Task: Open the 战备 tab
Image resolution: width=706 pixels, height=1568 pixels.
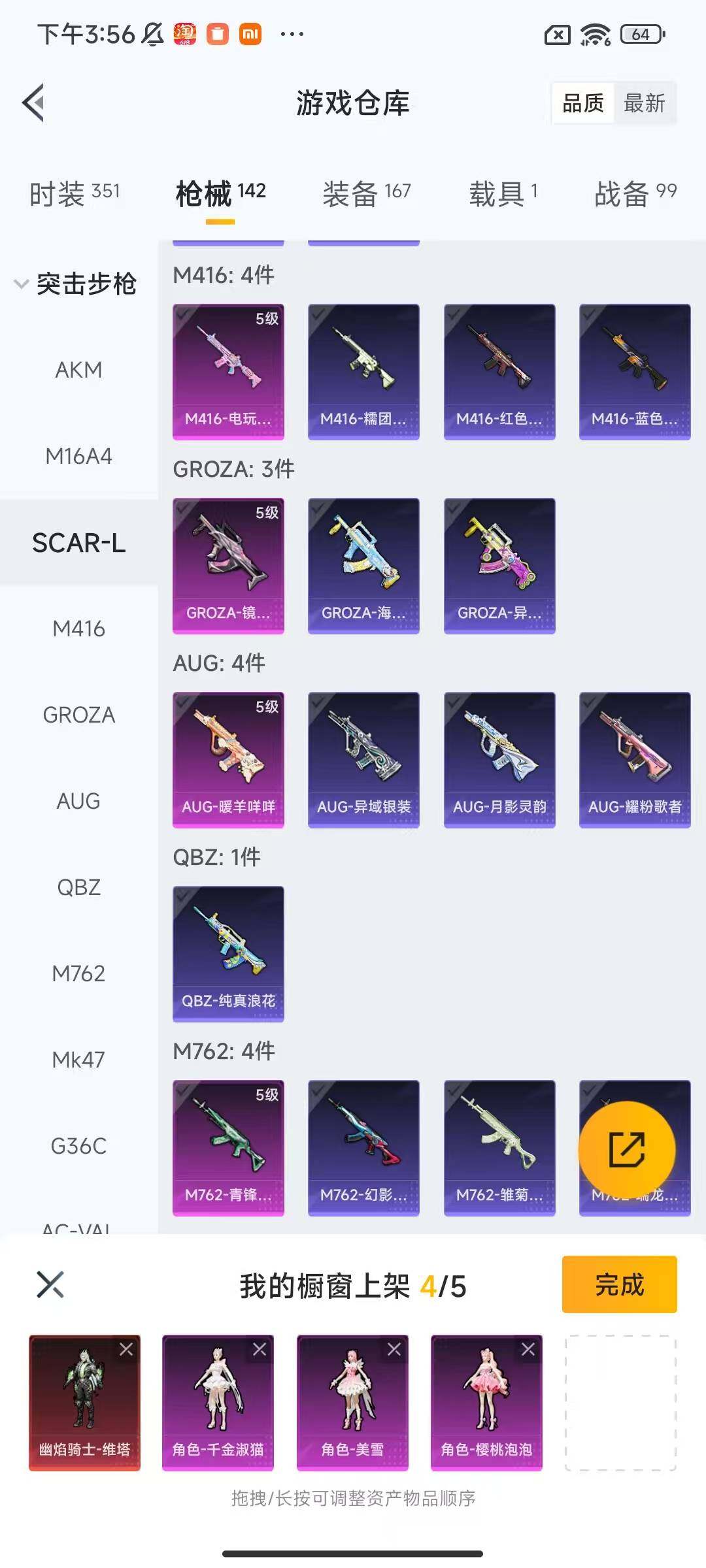Action: [x=635, y=193]
